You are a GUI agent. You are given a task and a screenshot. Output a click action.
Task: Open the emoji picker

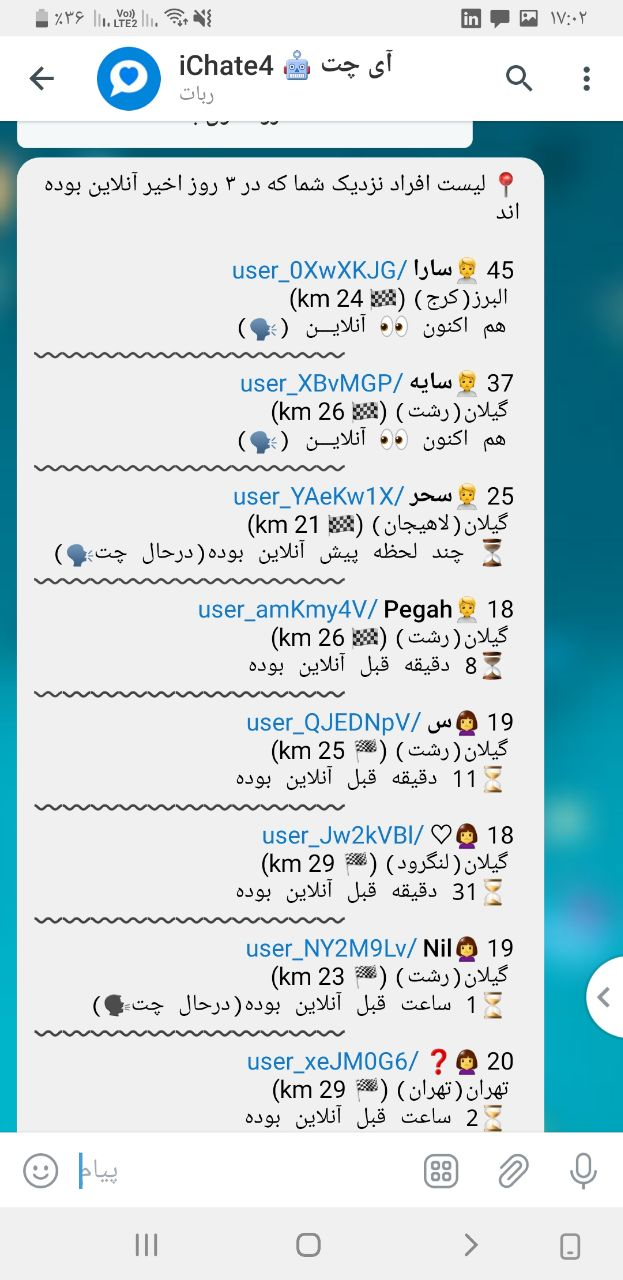coord(40,1170)
